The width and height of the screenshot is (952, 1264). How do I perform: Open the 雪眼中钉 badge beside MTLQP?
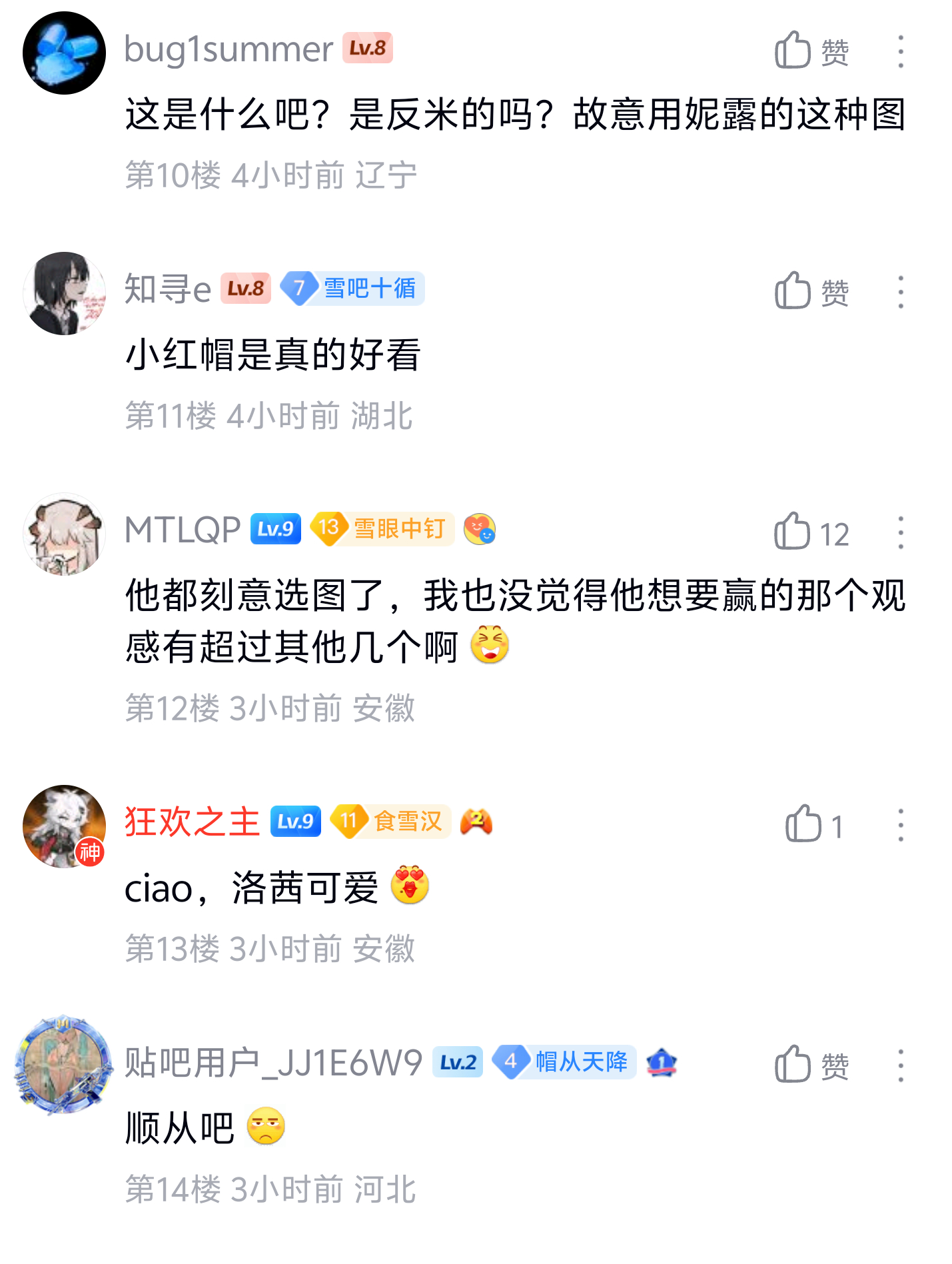click(384, 529)
